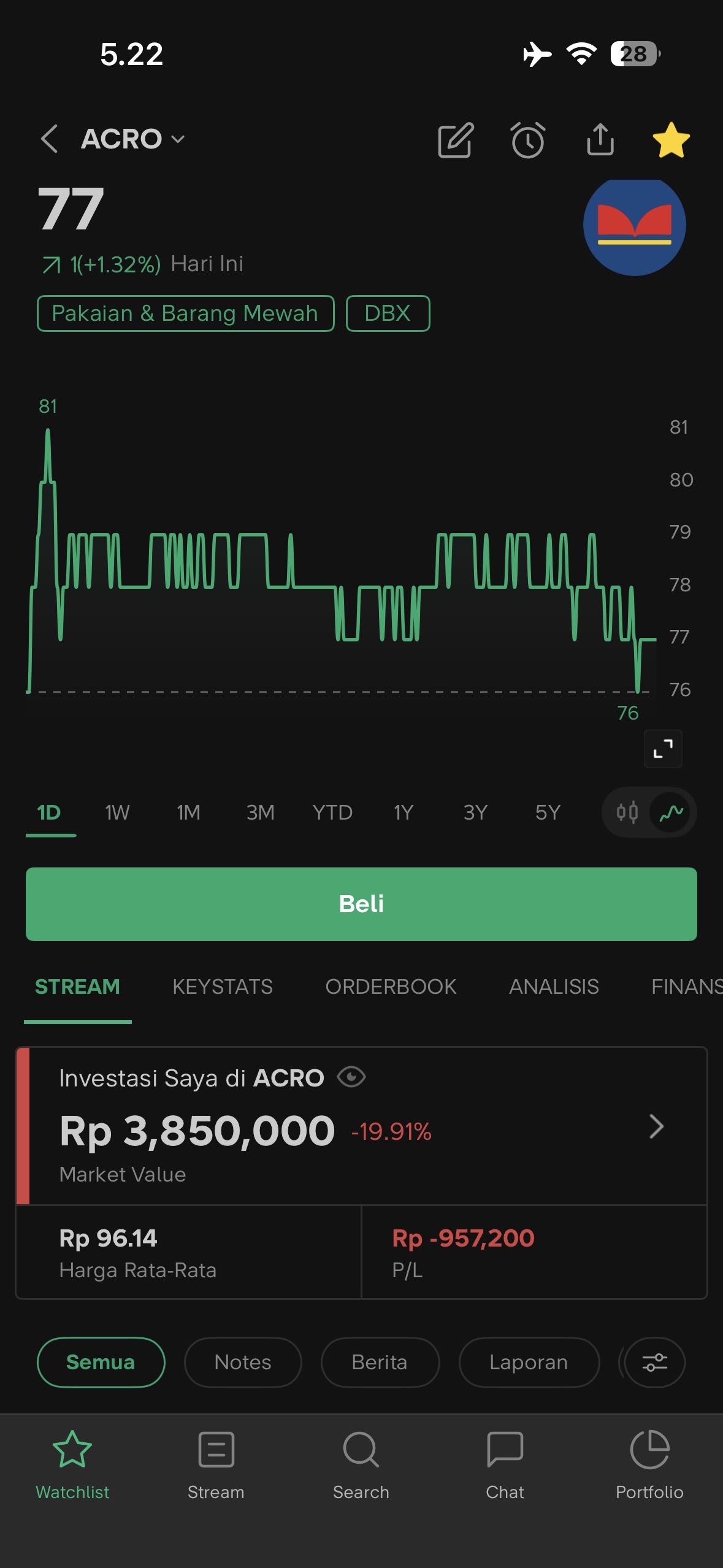The width and height of the screenshot is (723, 1568).
Task: Hide investment value with the eye icon
Action: (x=351, y=1077)
